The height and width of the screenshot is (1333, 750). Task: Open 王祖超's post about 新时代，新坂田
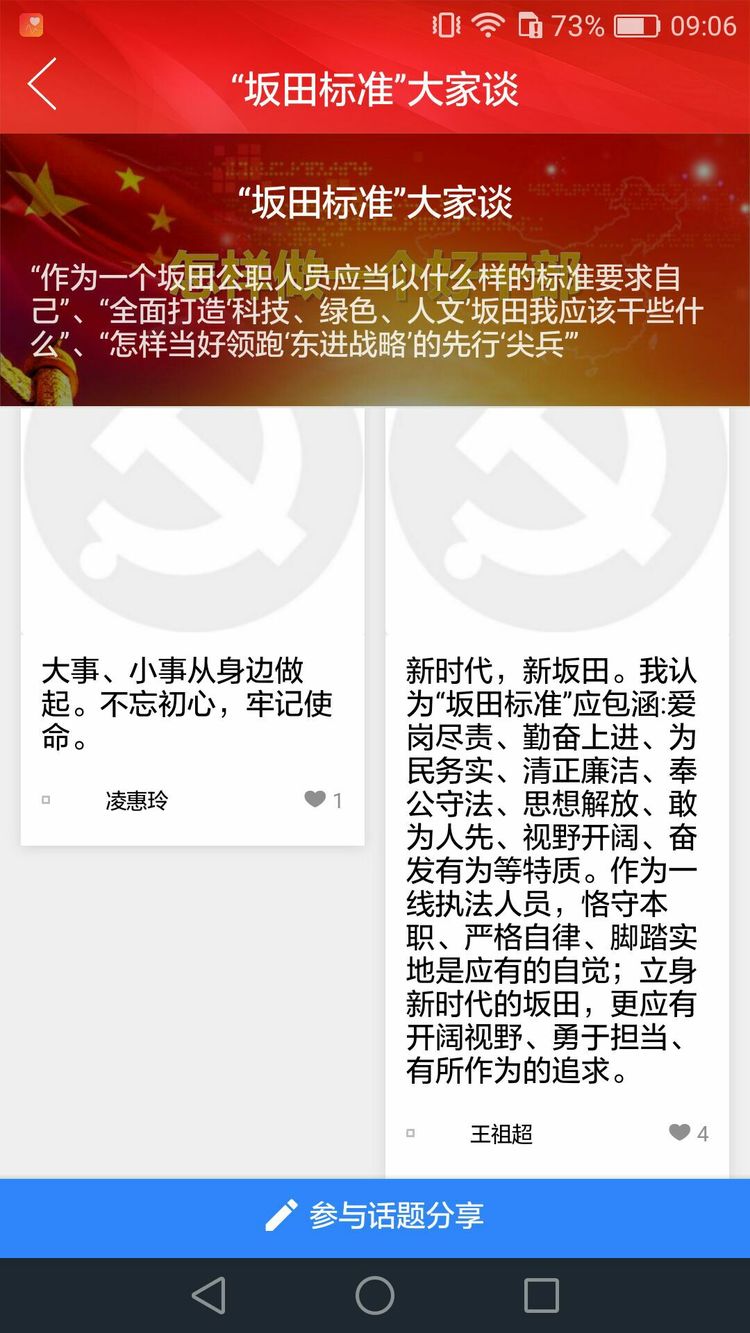point(556,870)
